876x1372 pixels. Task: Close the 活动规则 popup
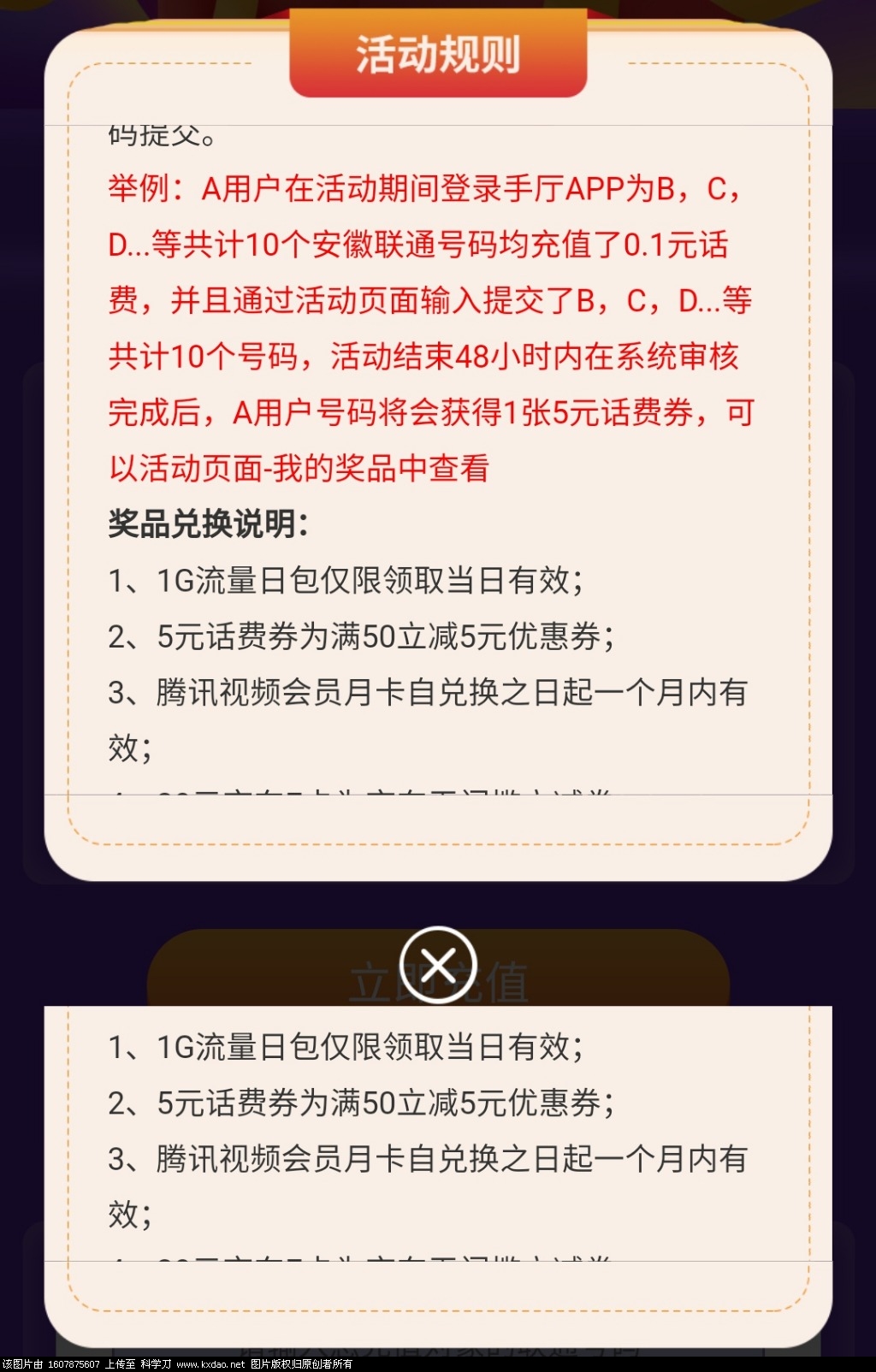pos(438,965)
